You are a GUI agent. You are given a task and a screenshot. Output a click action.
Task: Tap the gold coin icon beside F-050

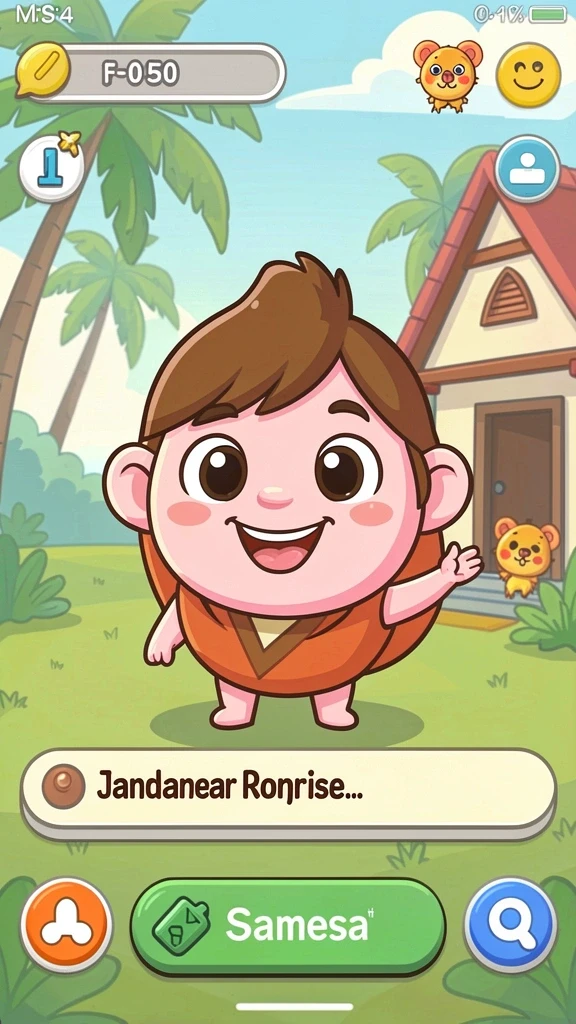42,69
